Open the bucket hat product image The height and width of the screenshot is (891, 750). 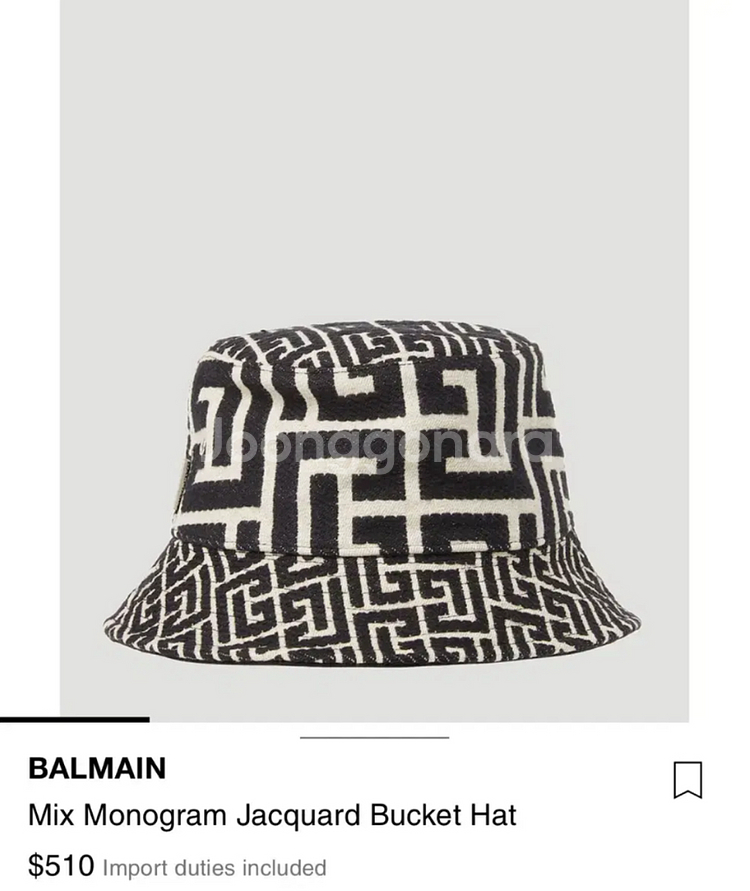374,490
